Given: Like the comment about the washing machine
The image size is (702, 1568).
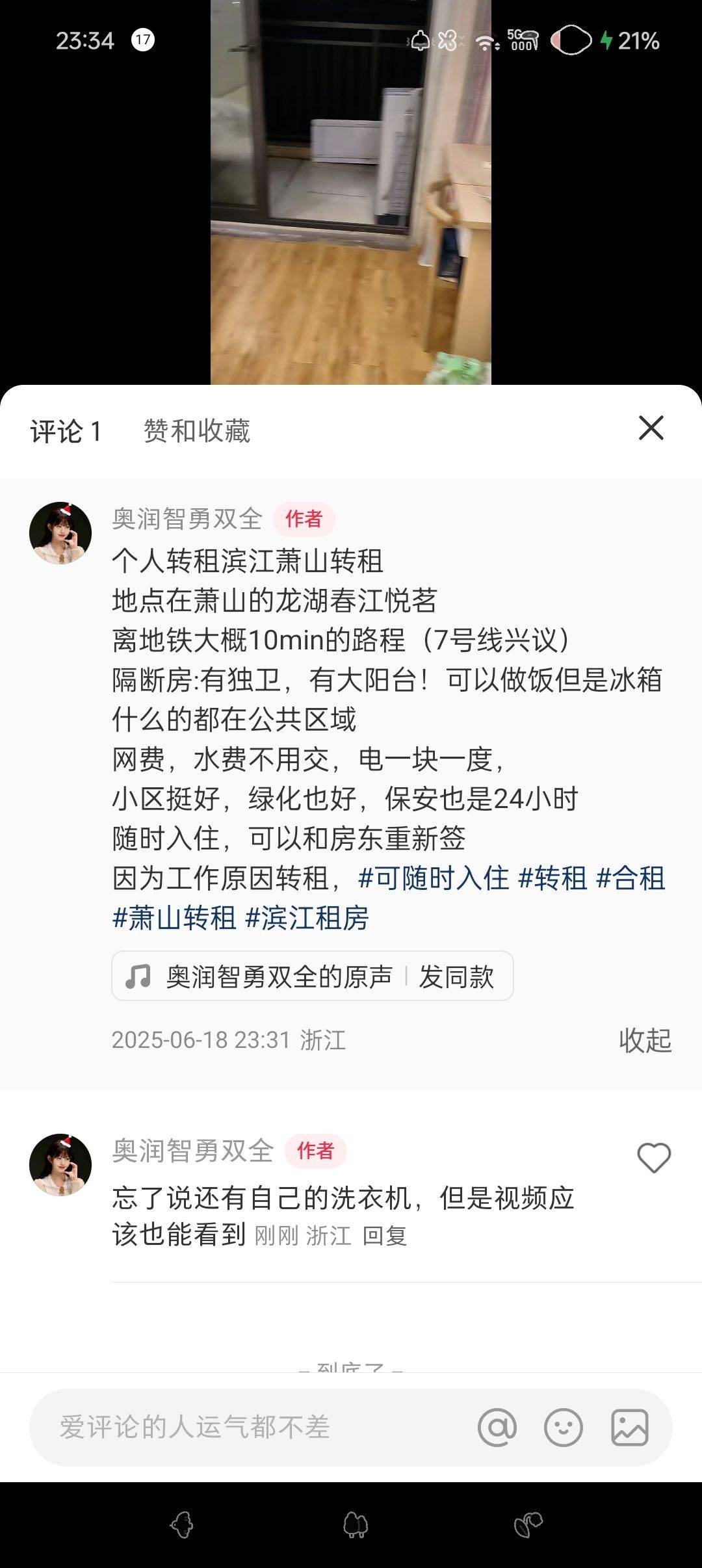Looking at the screenshot, I should [653, 1158].
